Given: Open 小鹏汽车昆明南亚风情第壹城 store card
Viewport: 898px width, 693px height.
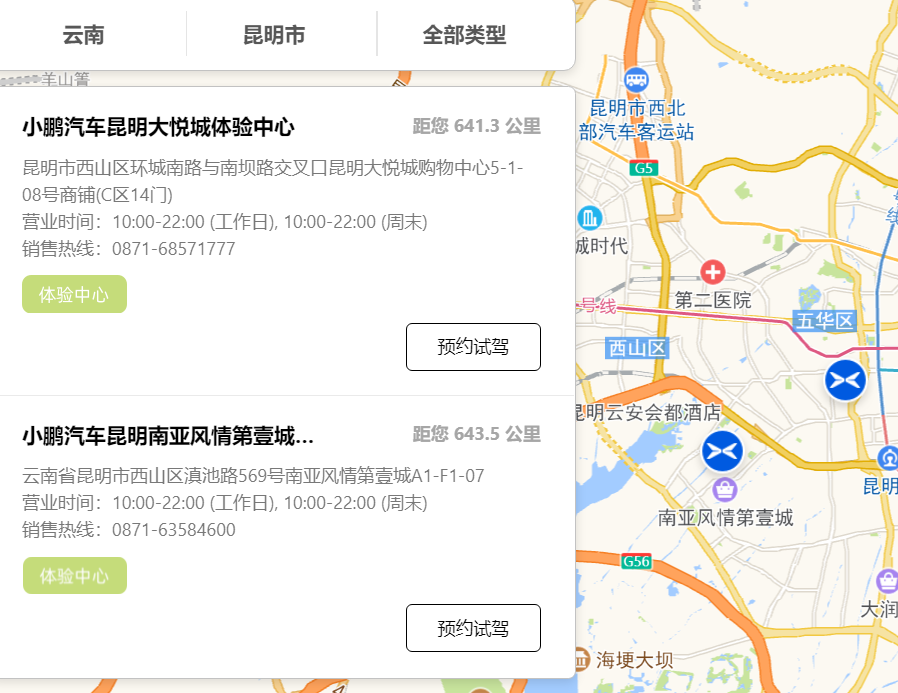Looking at the screenshot, I should 168,435.
